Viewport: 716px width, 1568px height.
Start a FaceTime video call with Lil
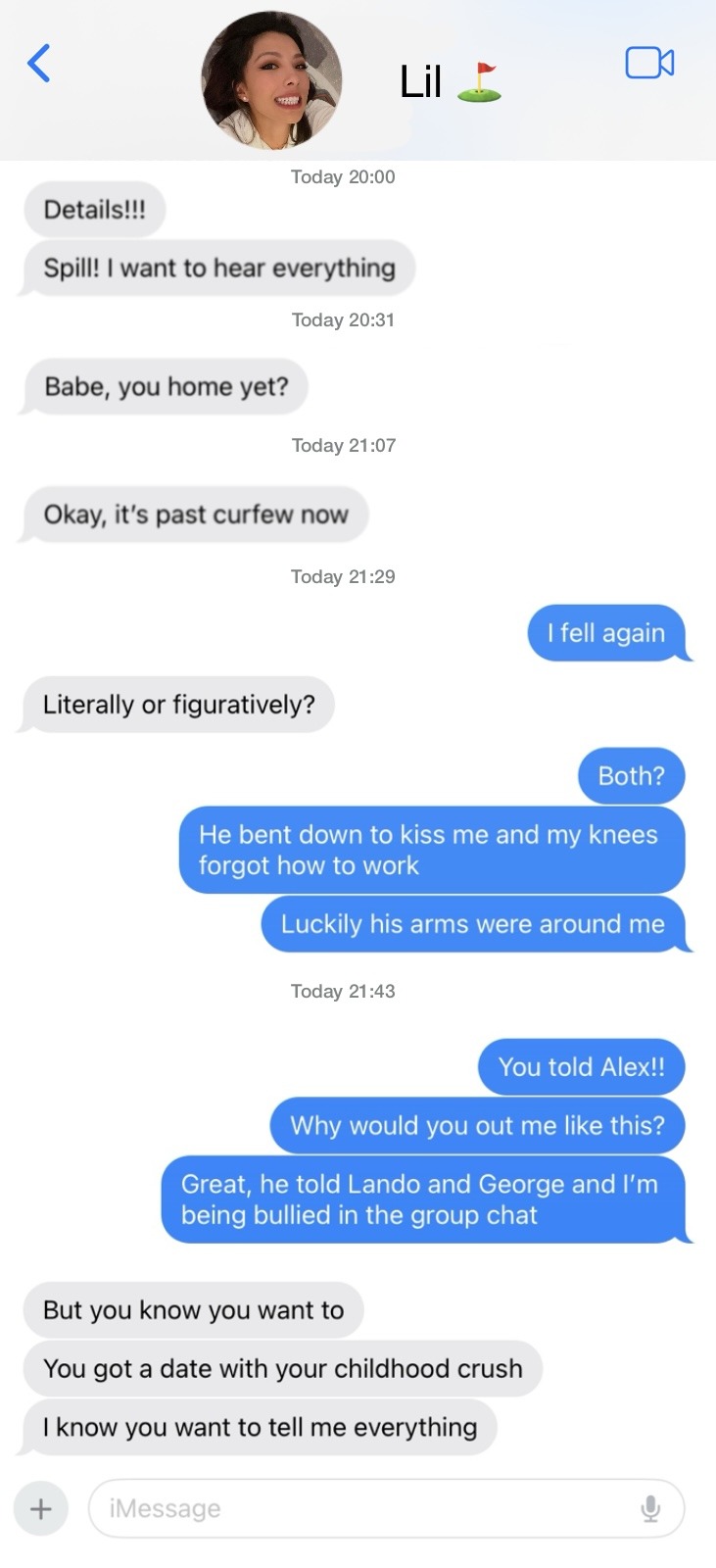pyautogui.click(x=649, y=63)
